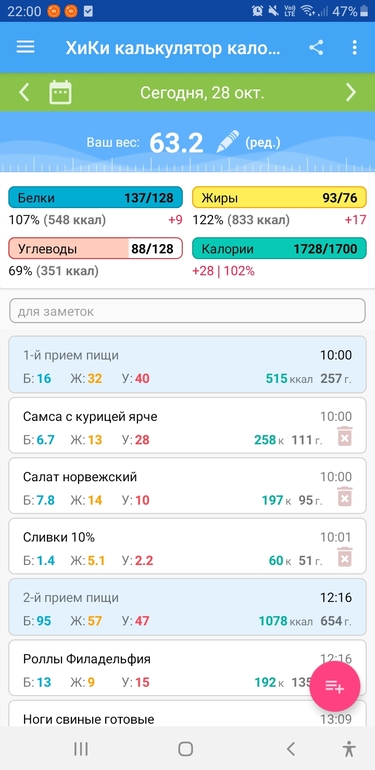Edit weight with the pencil icon
This screenshot has width=375, height=770.
pyautogui.click(x=228, y=141)
